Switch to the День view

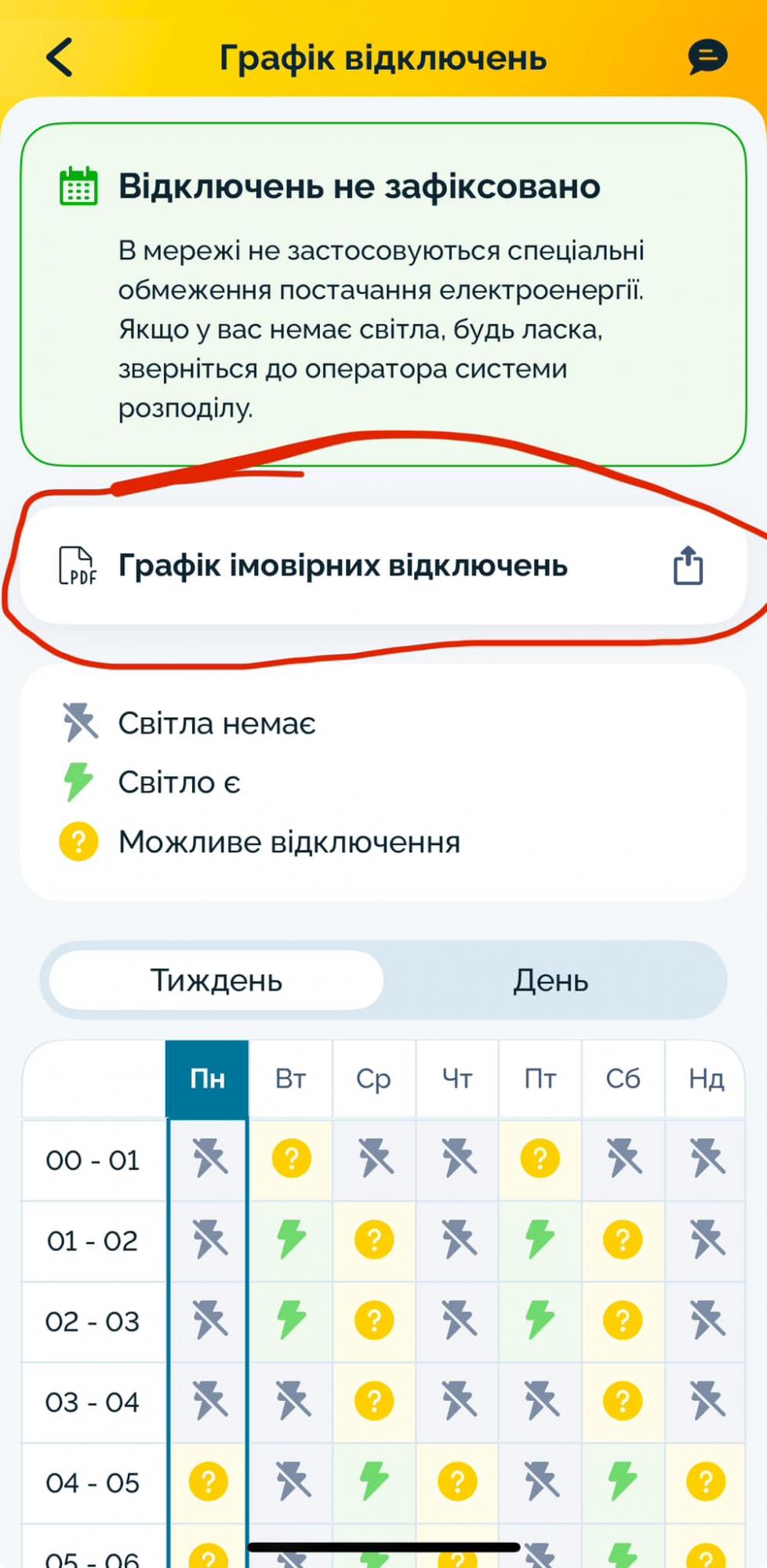pyautogui.click(x=551, y=980)
